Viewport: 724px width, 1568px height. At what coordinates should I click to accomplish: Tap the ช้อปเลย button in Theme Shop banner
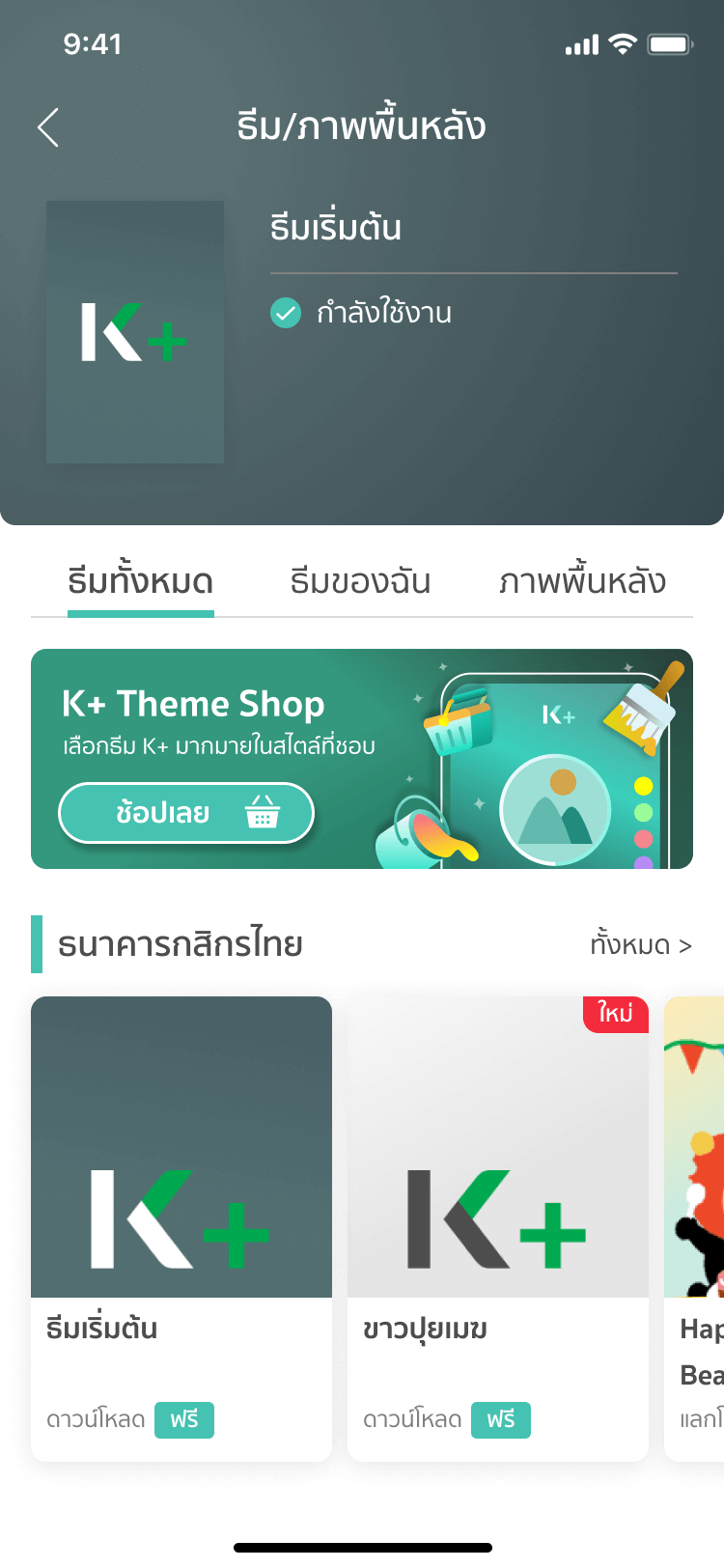[x=186, y=813]
